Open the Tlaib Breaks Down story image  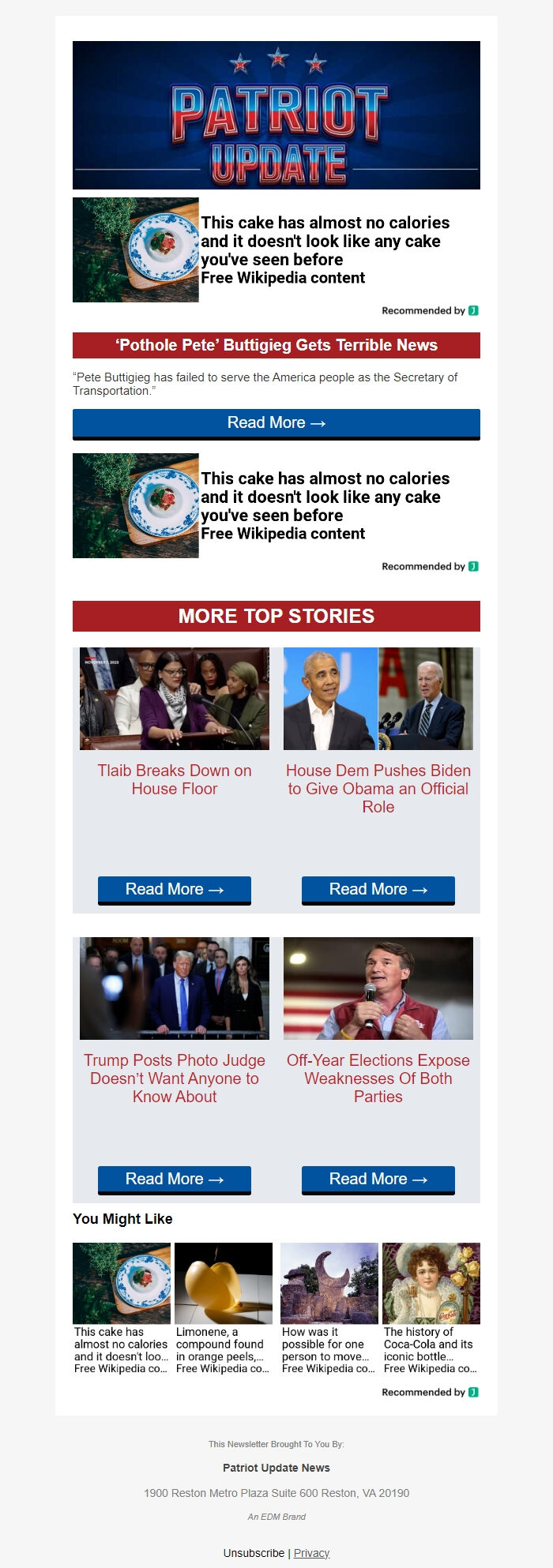click(175, 699)
